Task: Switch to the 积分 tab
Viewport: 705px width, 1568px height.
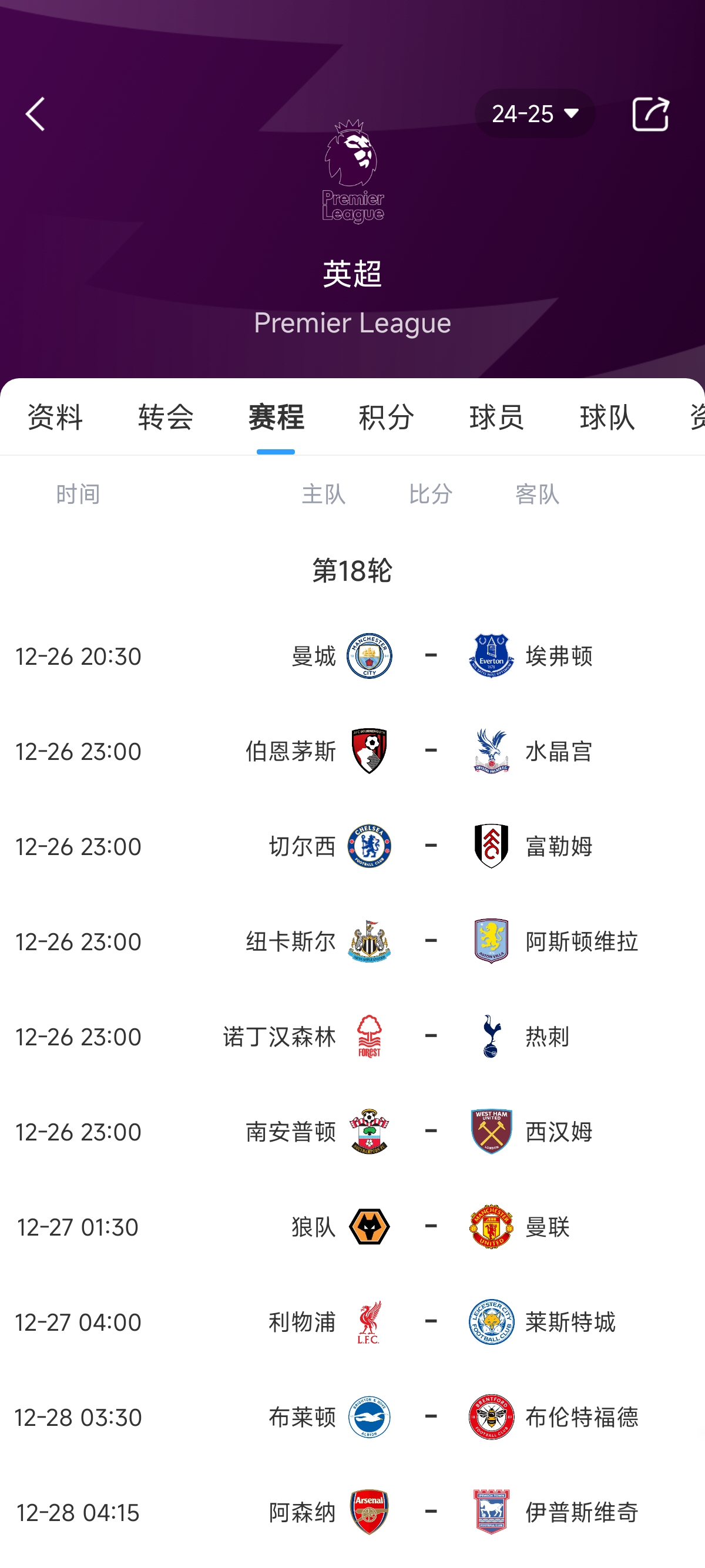Action: 386,418
